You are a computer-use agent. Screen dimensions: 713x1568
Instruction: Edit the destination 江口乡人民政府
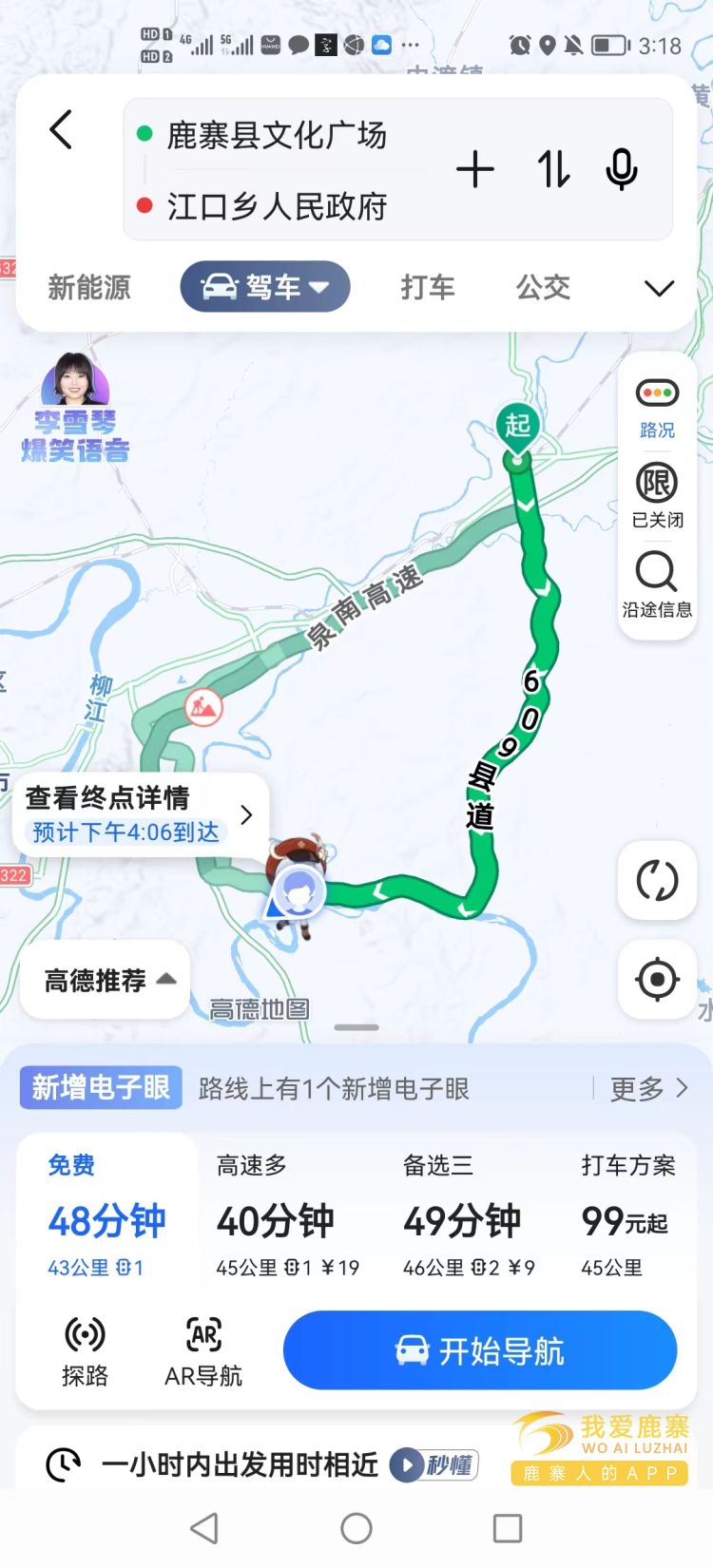click(276, 206)
